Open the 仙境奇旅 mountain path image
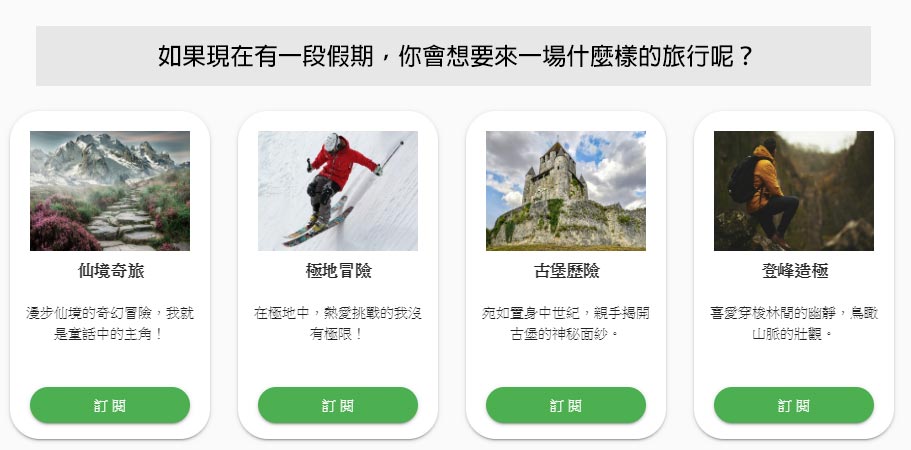Screen dimensions: 911x450 click(x=110, y=191)
